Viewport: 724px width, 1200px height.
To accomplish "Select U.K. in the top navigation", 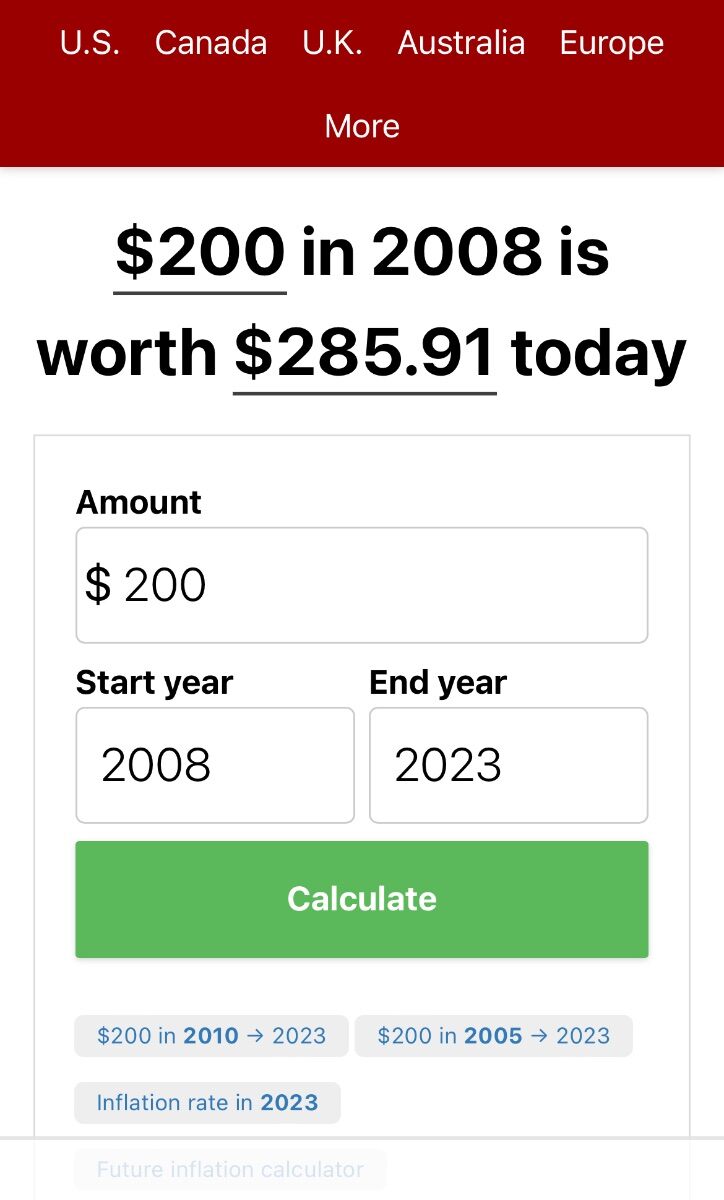I will pos(332,43).
